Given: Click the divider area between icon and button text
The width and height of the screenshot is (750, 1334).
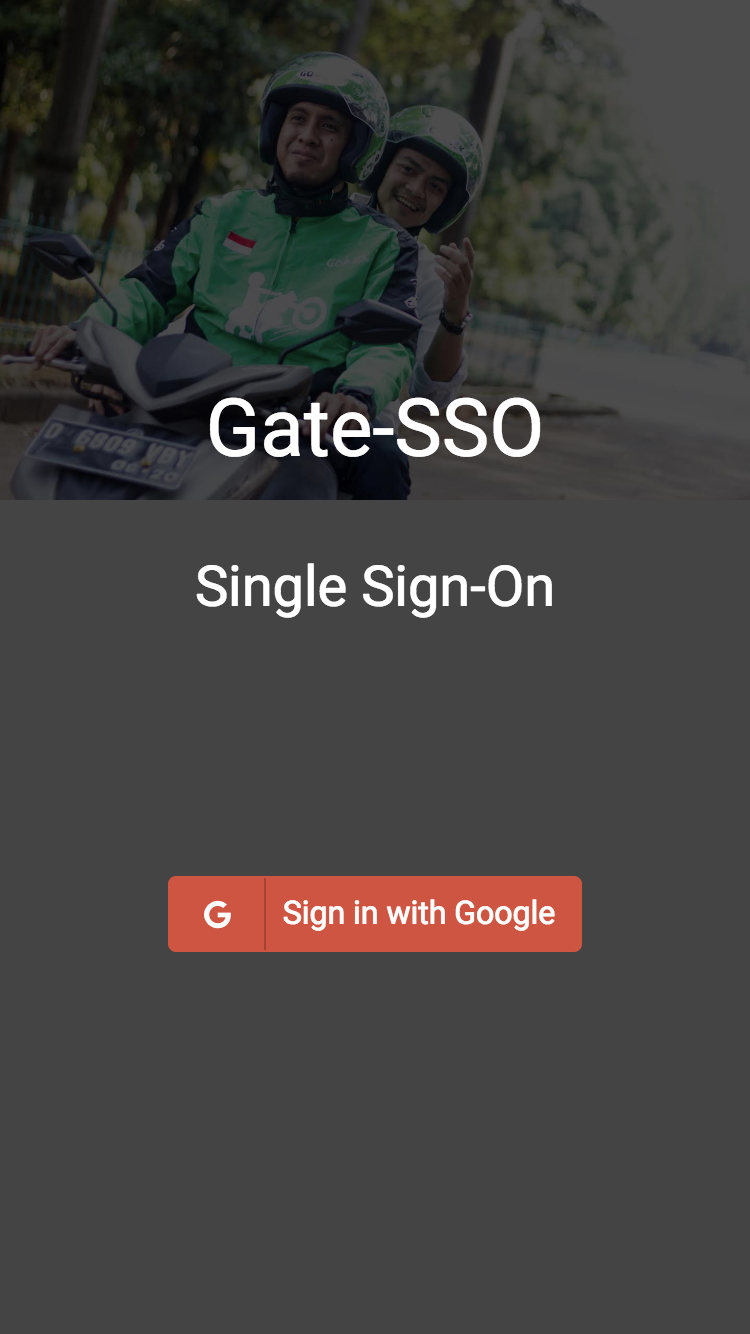Looking at the screenshot, I should (263, 913).
